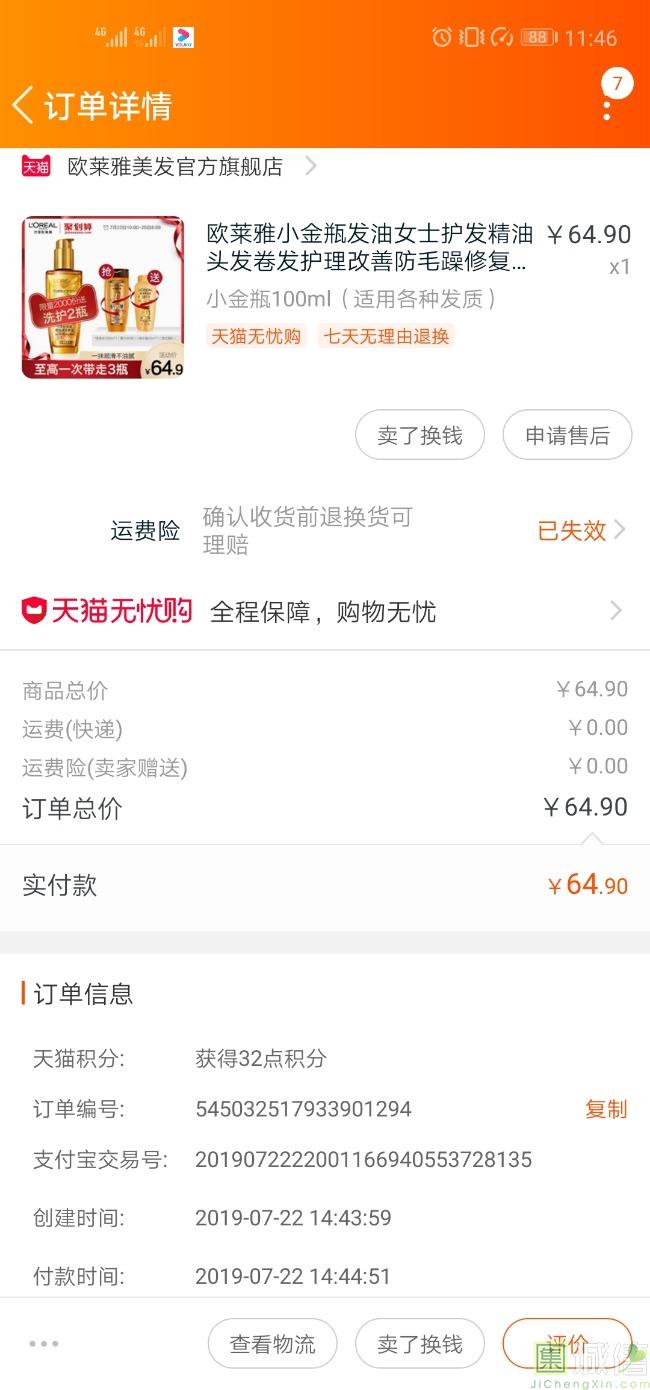Tap 查看物流 to view the logistics
The width and height of the screenshot is (650, 1390).
click(273, 1345)
